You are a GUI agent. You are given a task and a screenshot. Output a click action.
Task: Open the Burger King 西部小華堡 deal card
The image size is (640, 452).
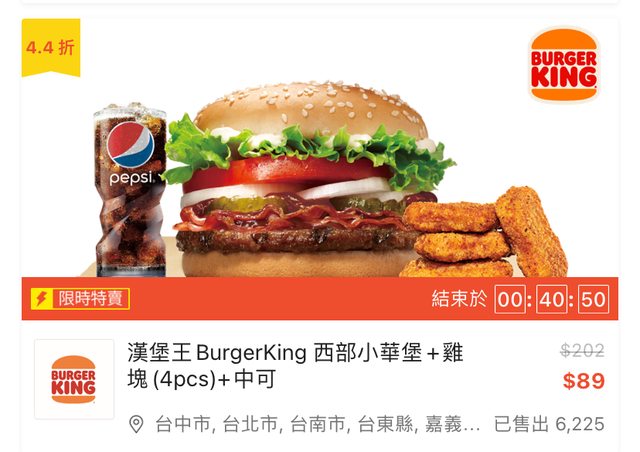[296, 365]
